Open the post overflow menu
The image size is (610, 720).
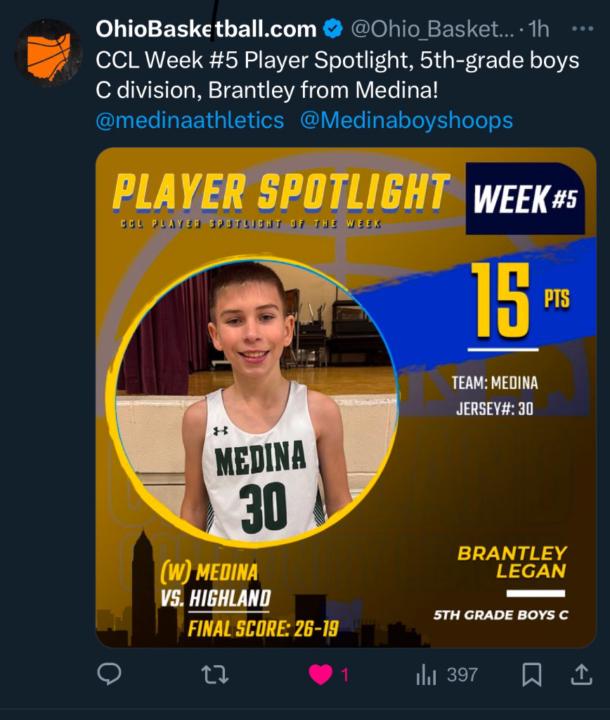click(x=580, y=30)
